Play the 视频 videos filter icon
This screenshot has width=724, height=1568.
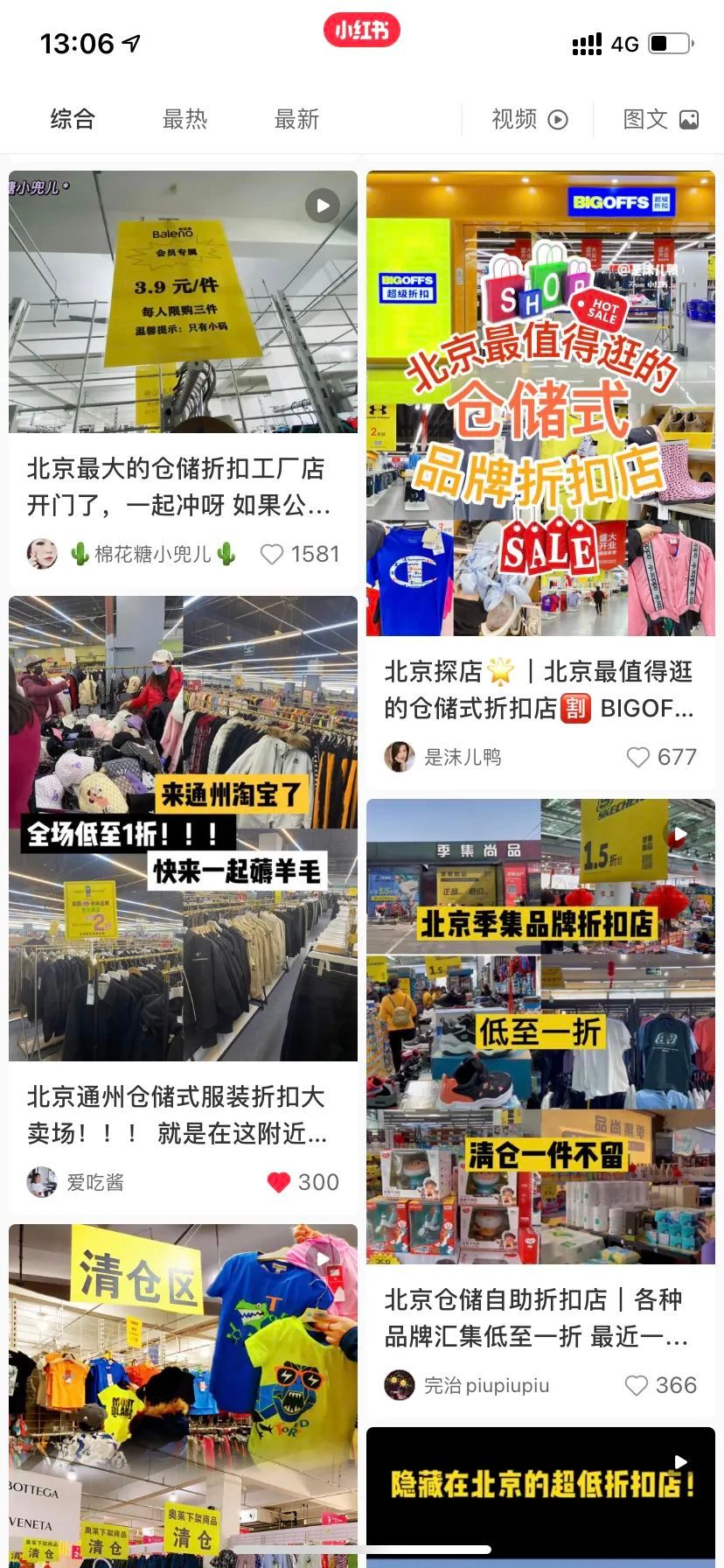[556, 118]
